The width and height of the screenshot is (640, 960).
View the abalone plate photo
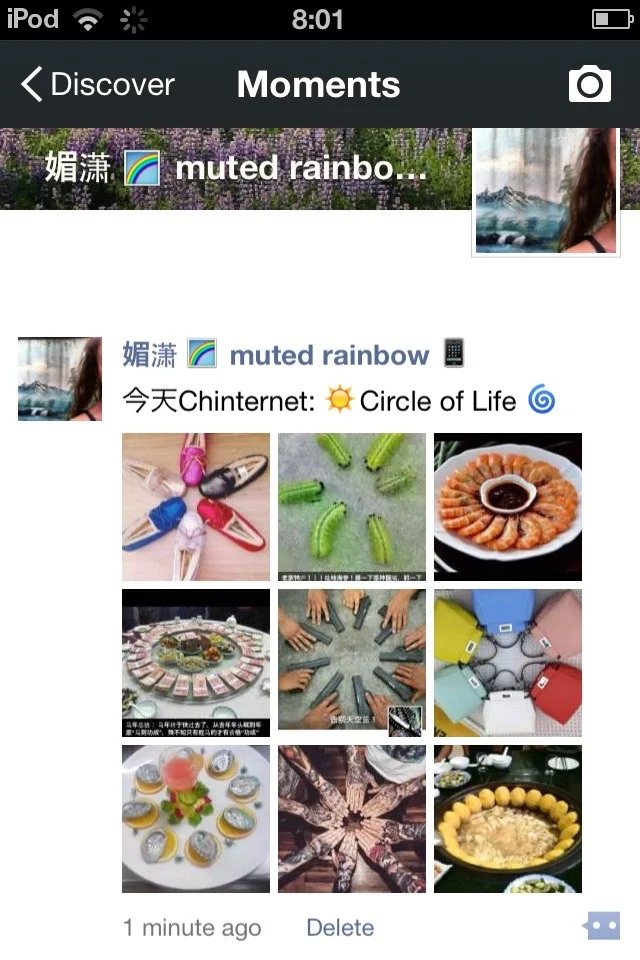click(196, 819)
